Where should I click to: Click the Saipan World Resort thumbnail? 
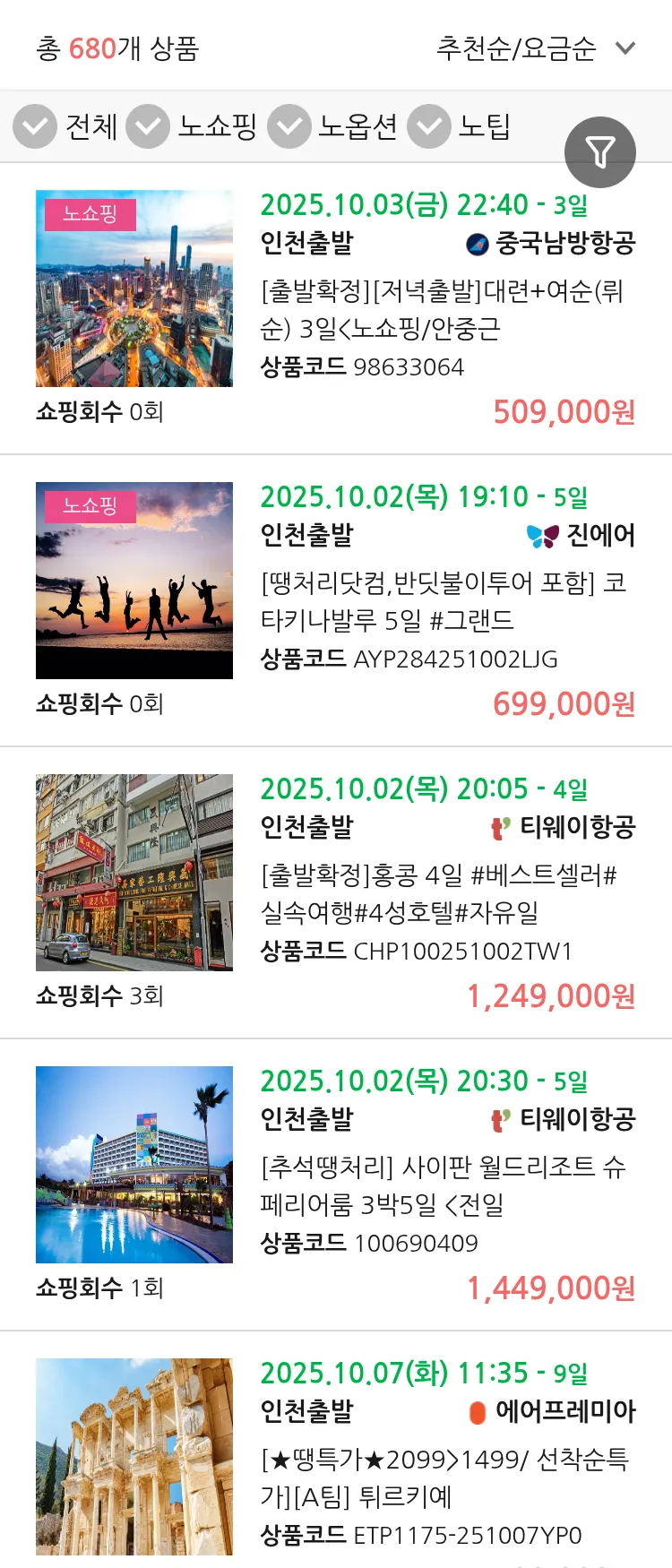point(134,1164)
